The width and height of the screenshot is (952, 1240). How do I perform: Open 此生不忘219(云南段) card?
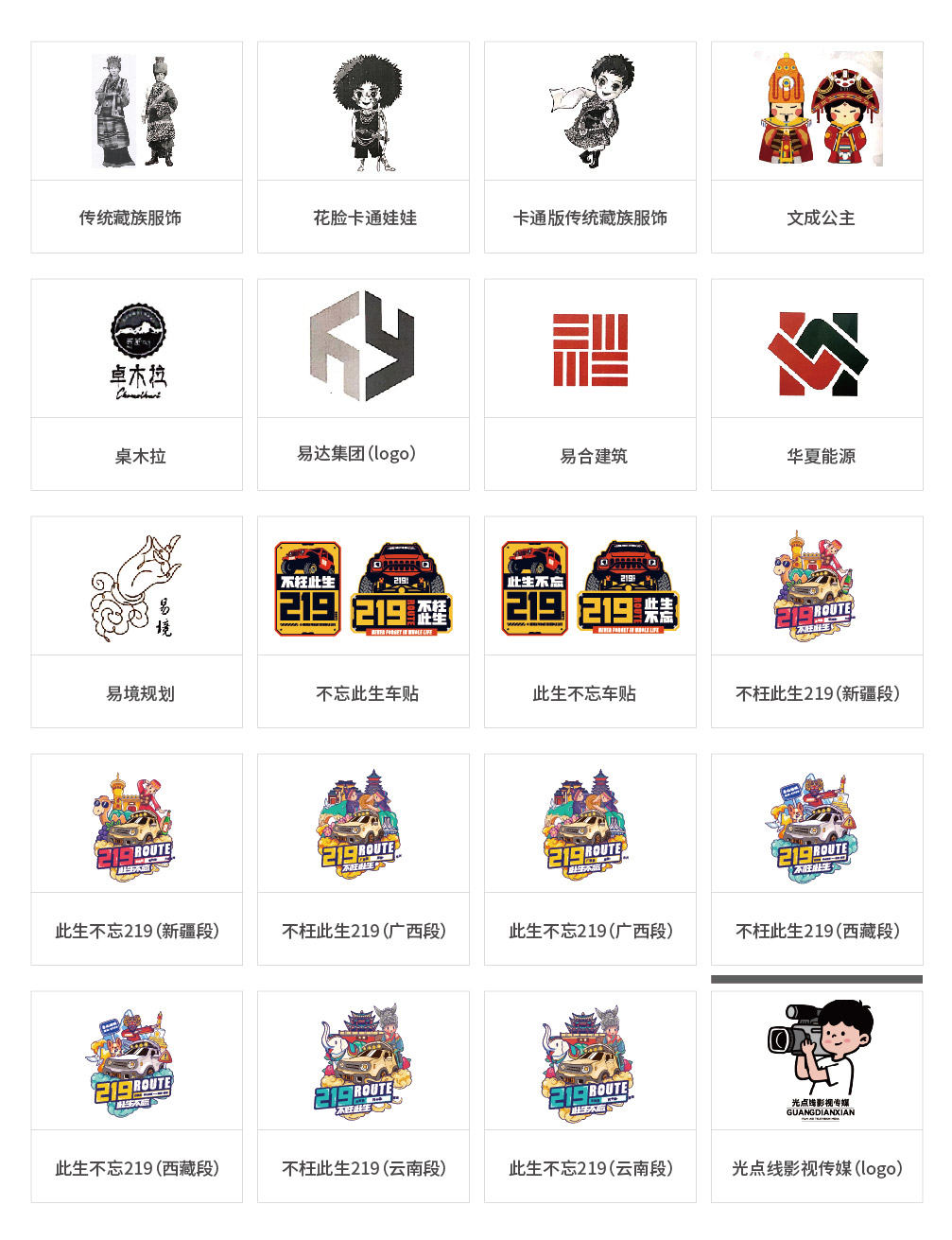[x=590, y=1096]
